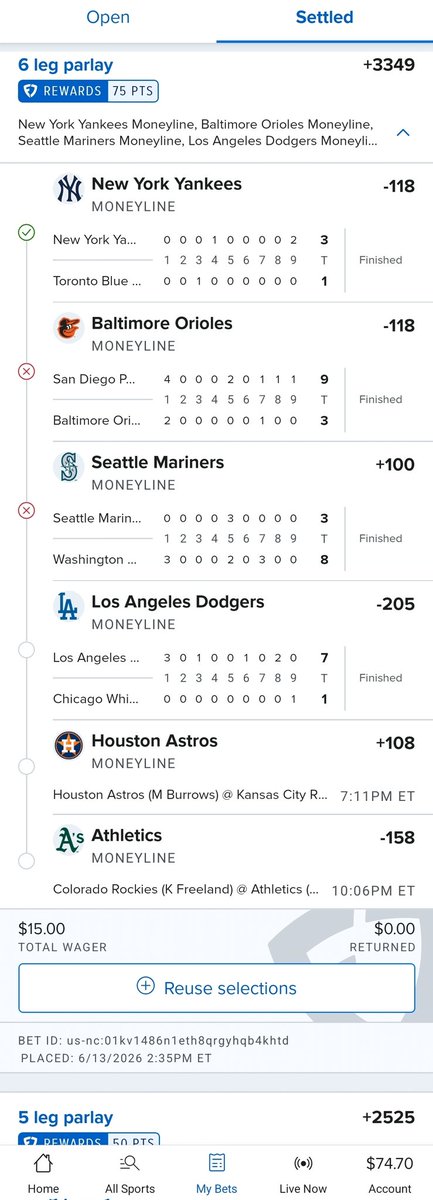Image resolution: width=433 pixels, height=1200 pixels.
Task: Open the 5 leg parlay bet
Action: (x=216, y=1117)
